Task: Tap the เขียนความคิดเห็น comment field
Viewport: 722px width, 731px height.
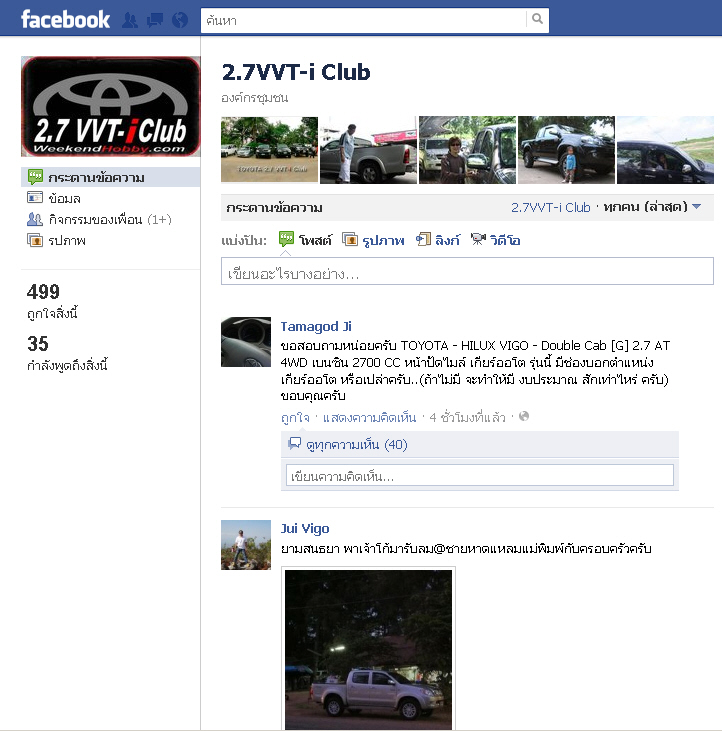Action: 479,476
